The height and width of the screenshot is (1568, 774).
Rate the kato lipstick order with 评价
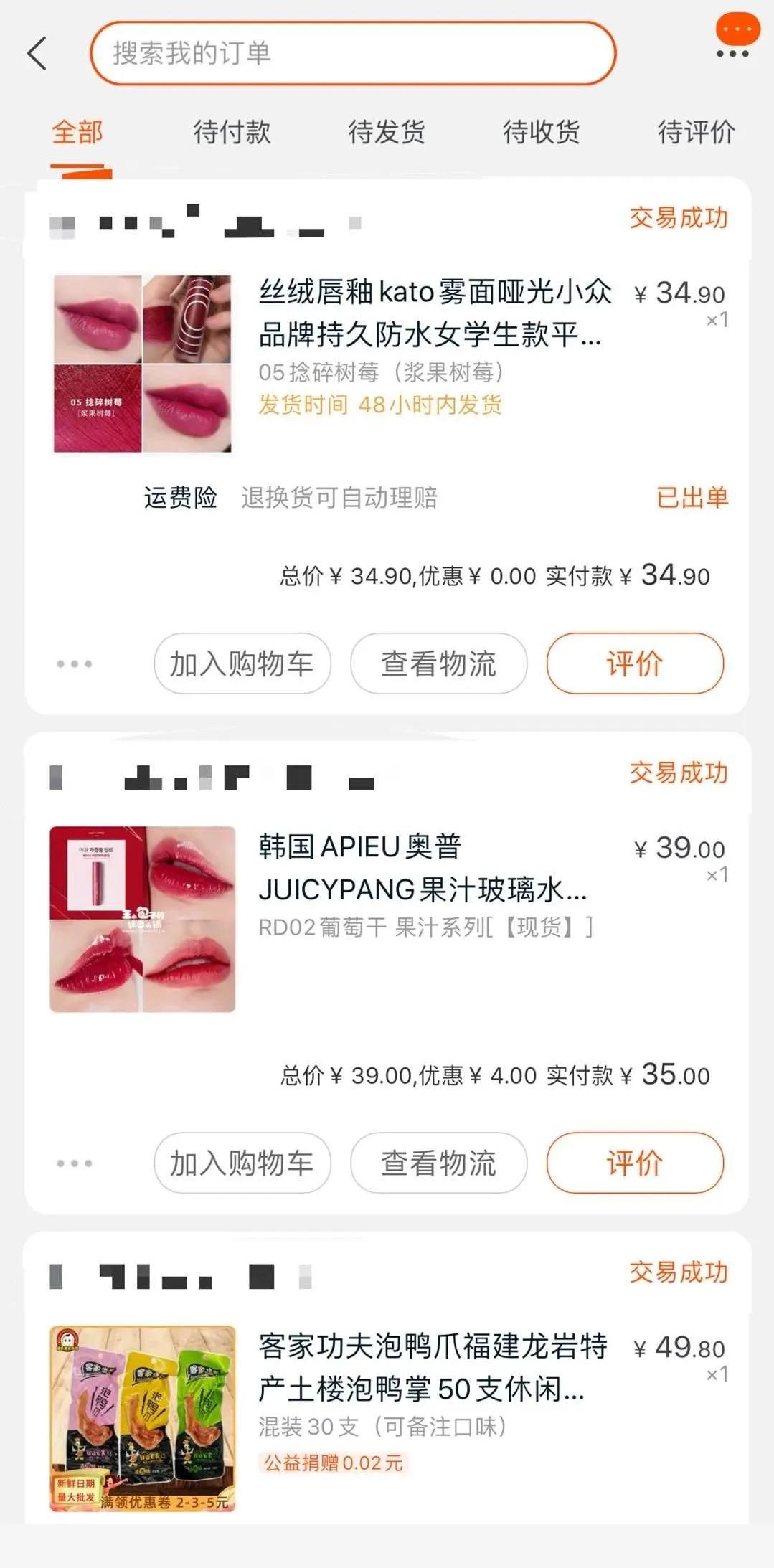pos(635,664)
